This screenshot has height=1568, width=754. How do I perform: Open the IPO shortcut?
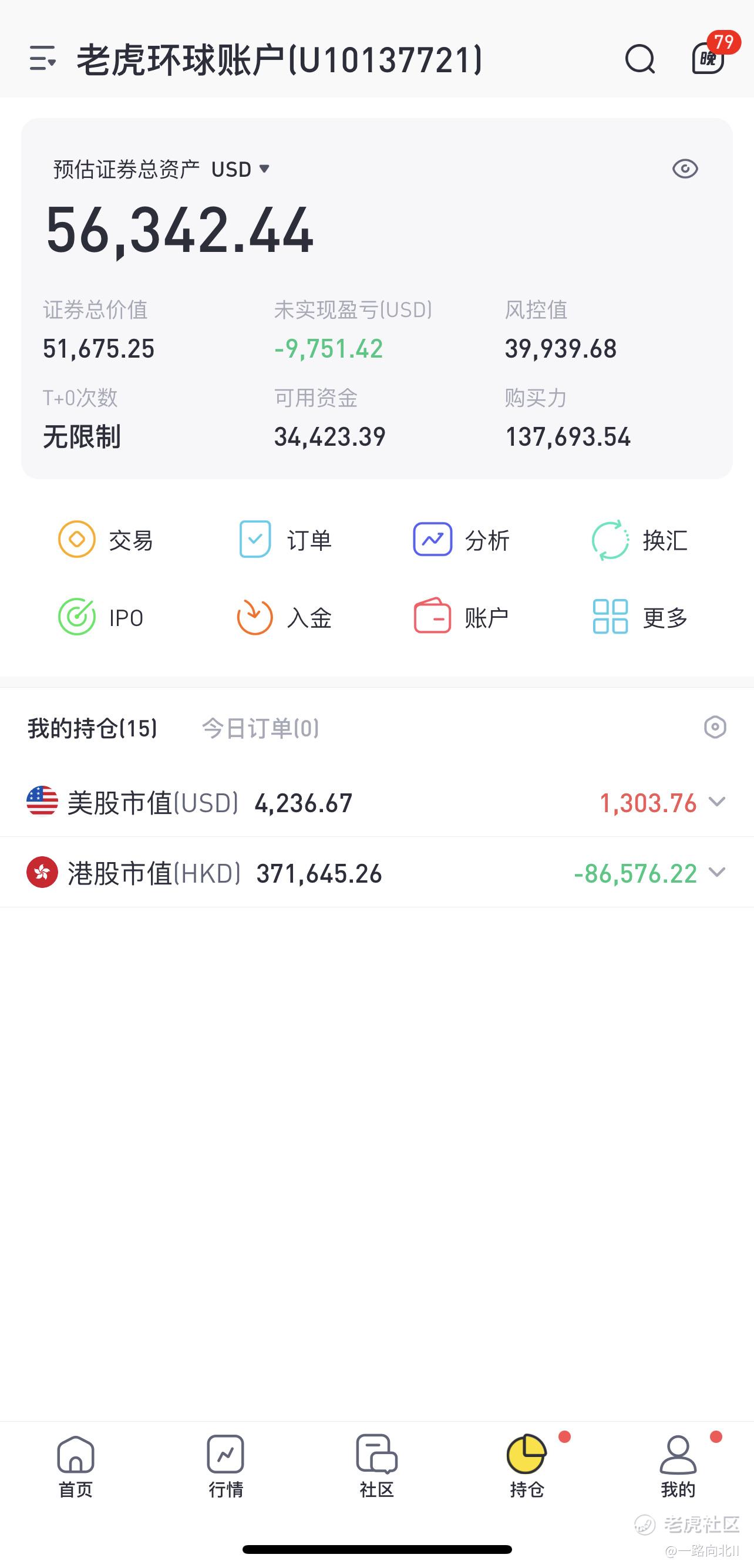pos(101,617)
